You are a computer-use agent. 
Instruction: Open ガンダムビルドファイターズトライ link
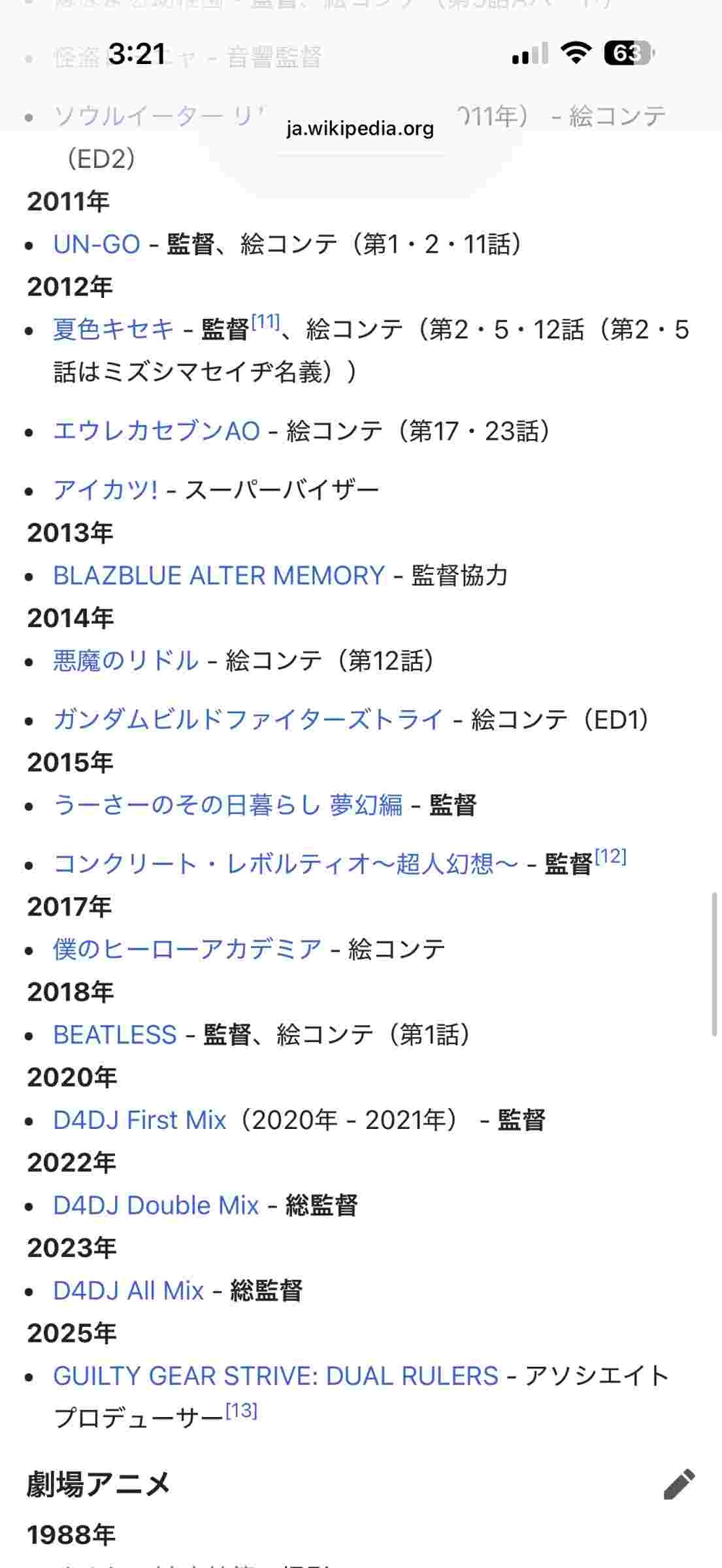[x=248, y=720]
